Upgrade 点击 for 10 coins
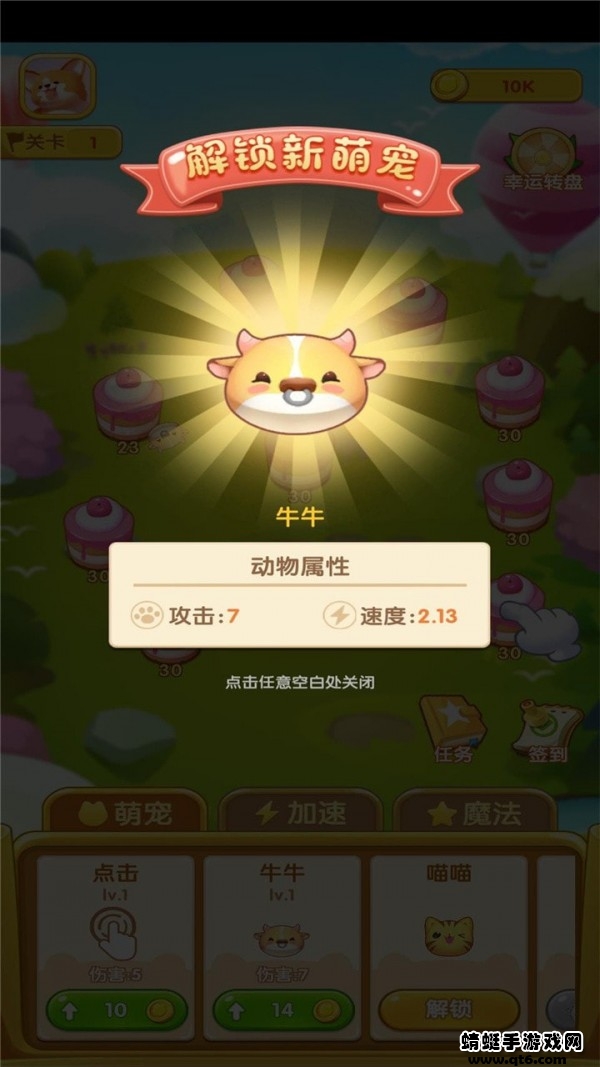Image resolution: width=600 pixels, height=1067 pixels. 116,1010
